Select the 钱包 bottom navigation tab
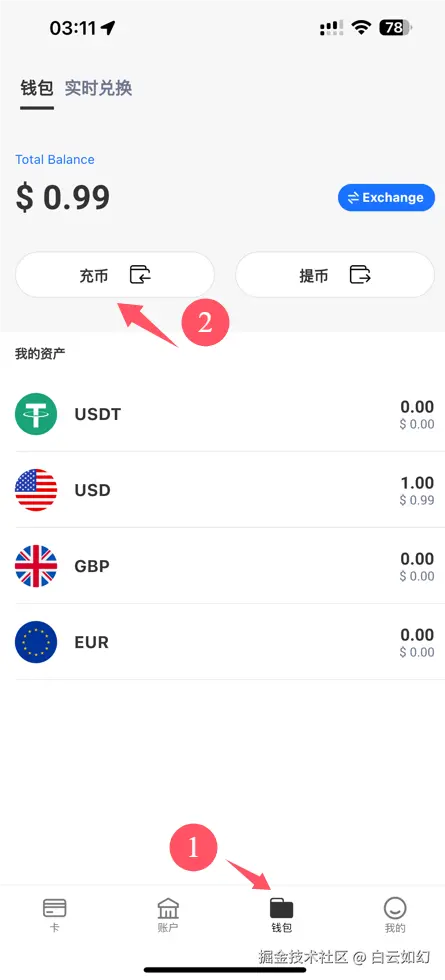The image size is (445, 980). click(x=281, y=915)
